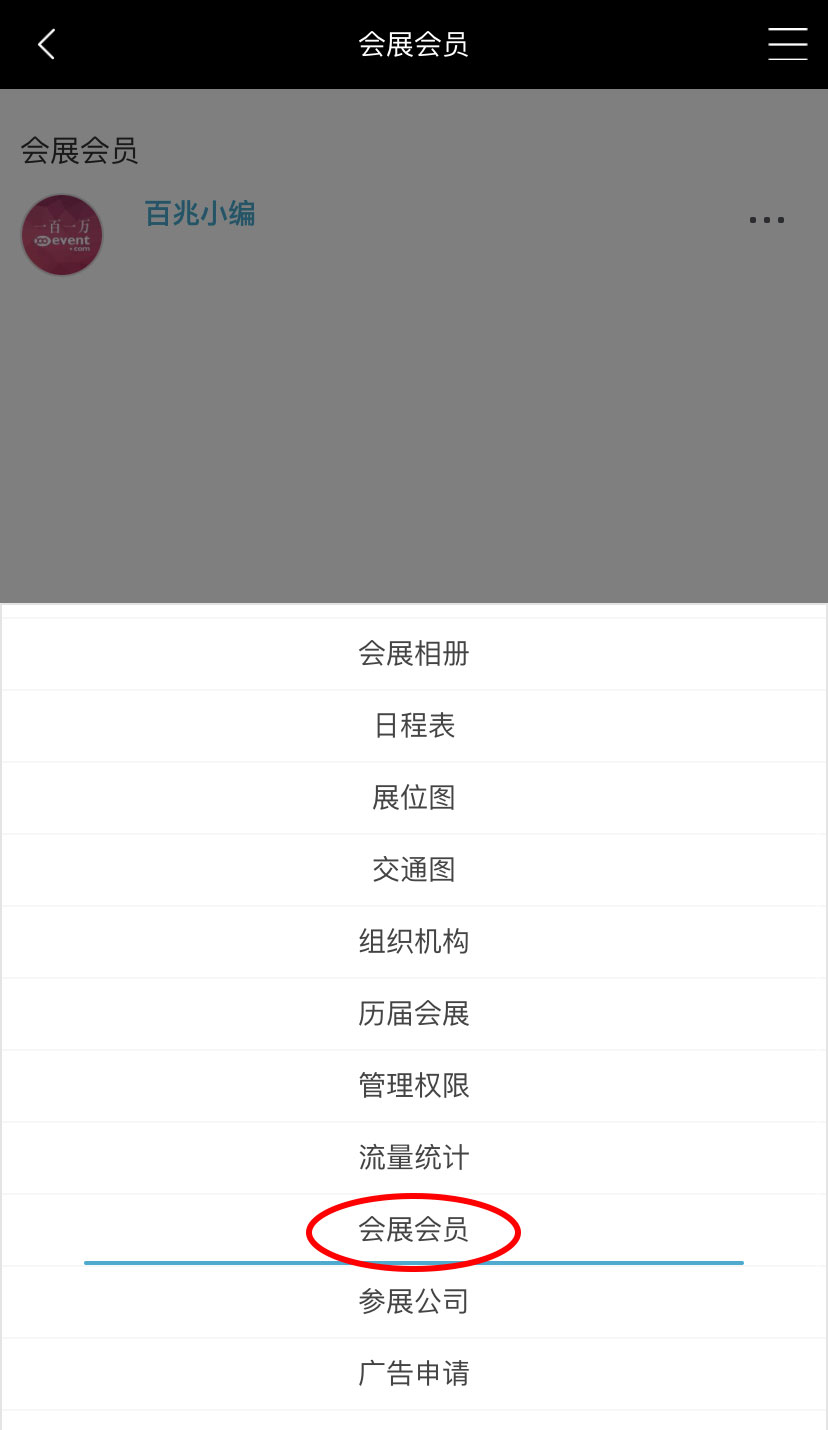Select 会展相册 in the menu list

(414, 654)
